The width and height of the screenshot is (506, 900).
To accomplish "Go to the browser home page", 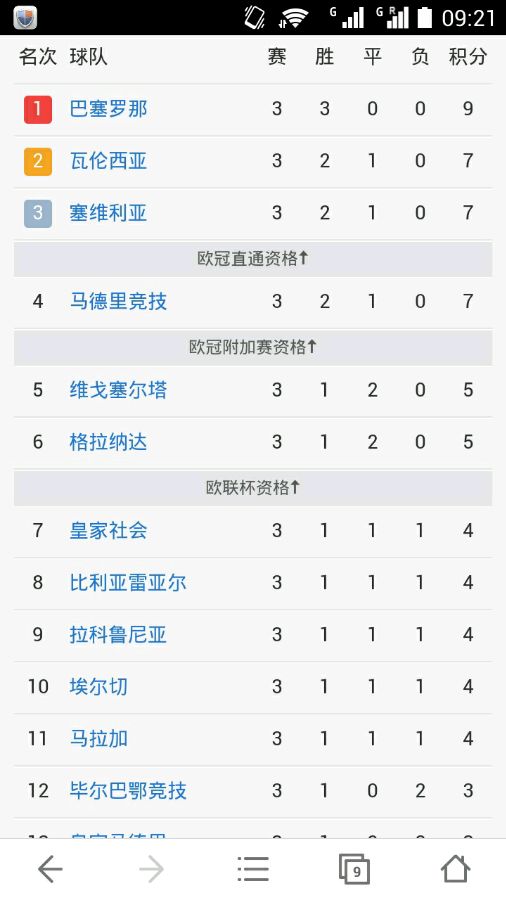I will 456,870.
